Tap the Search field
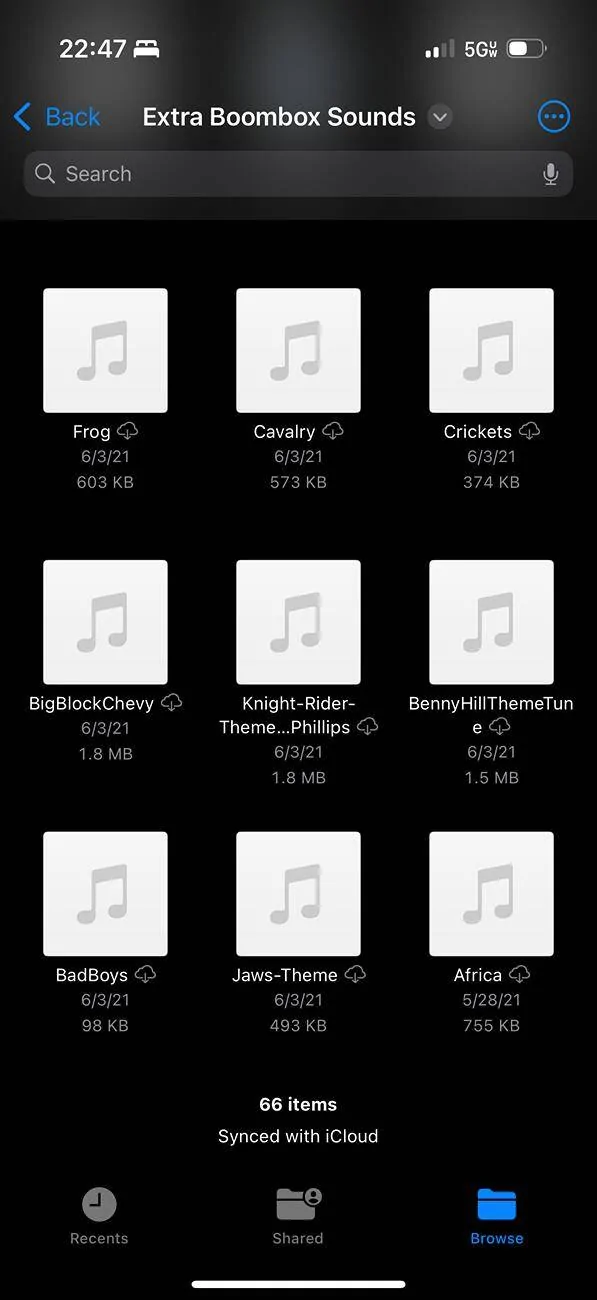This screenshot has width=597, height=1300. point(298,174)
